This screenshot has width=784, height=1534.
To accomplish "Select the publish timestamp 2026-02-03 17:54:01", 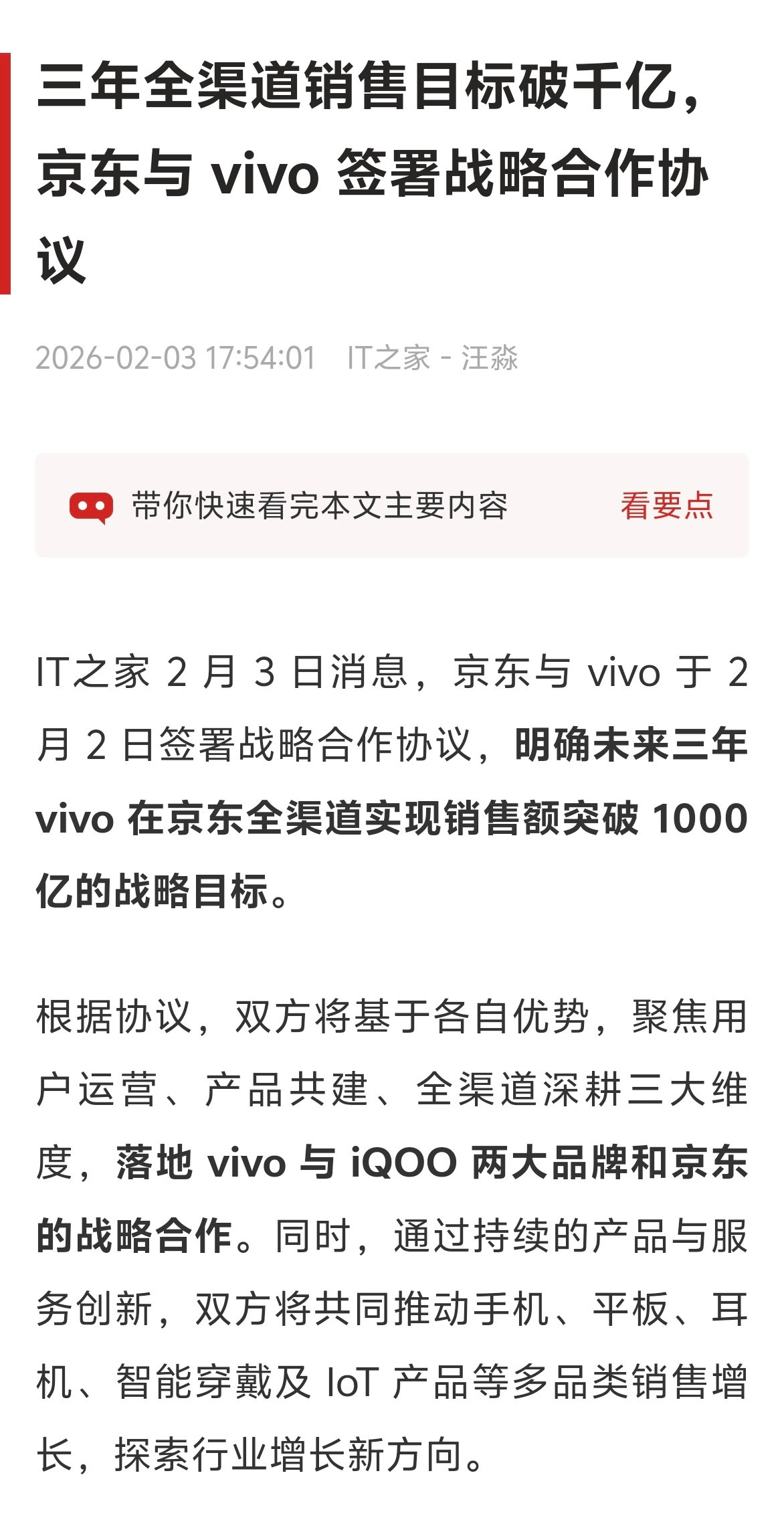I will pos(176,359).
